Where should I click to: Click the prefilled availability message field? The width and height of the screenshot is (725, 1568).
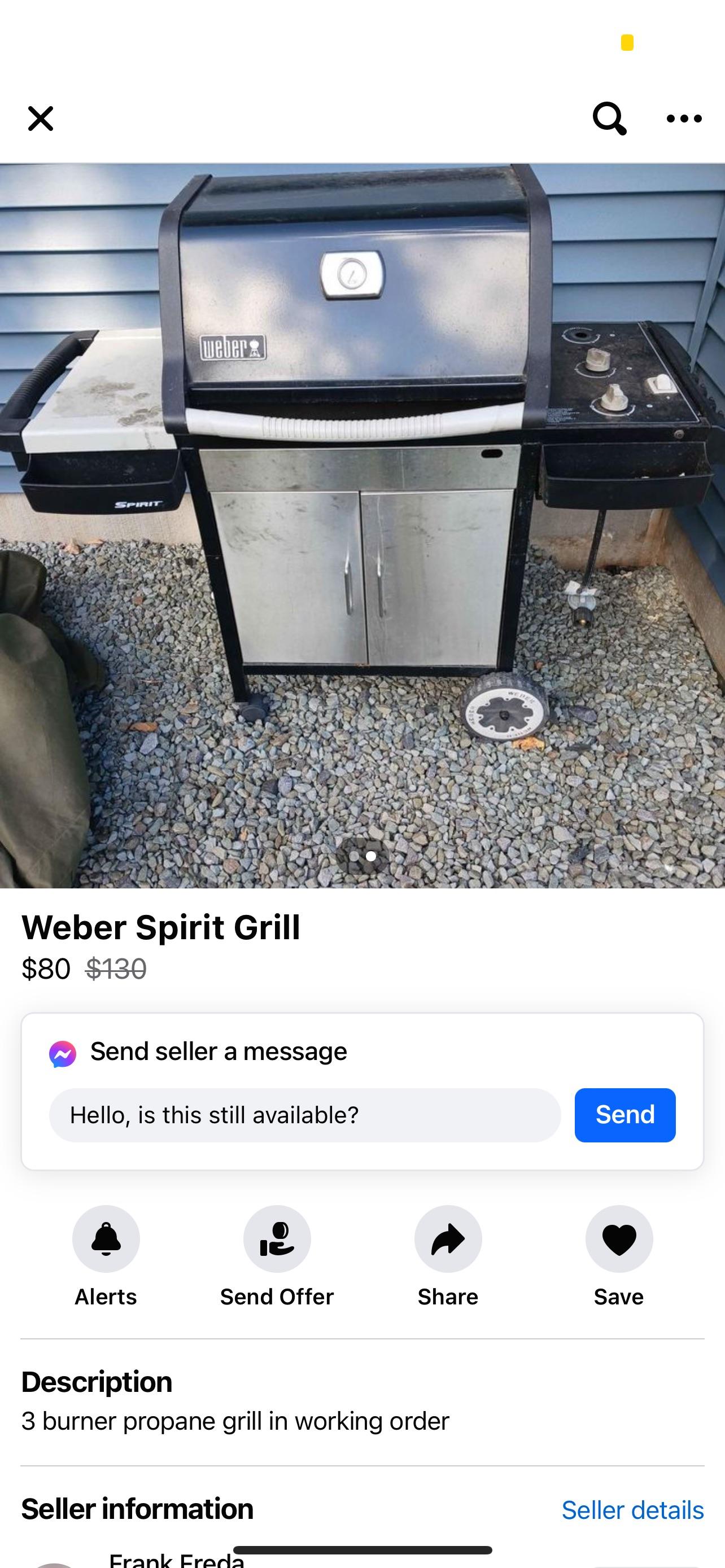coord(304,1115)
